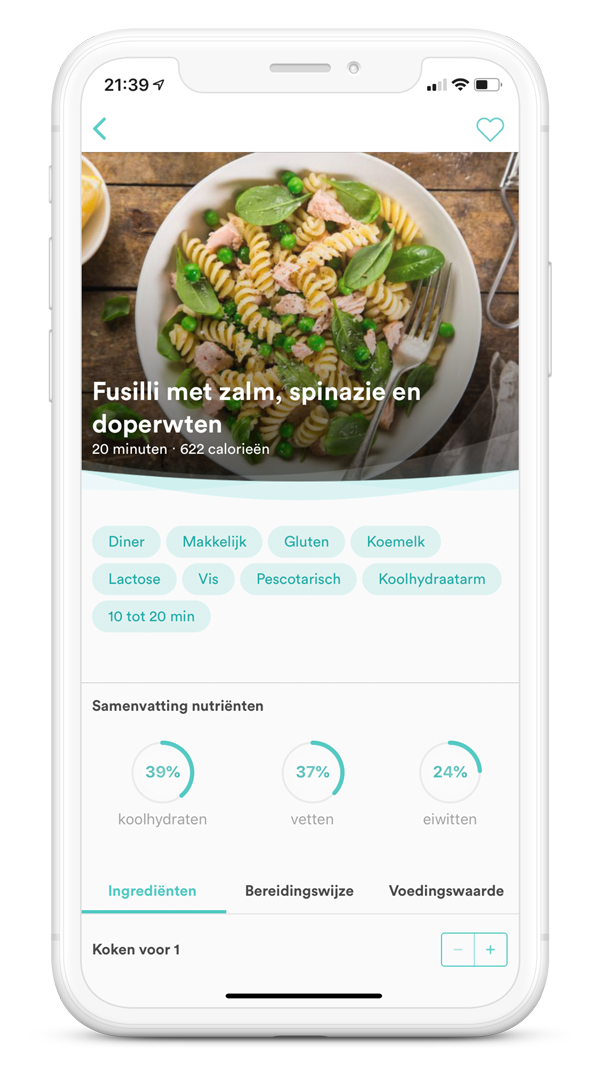Open the Gluten tag
The image size is (600, 1065).
click(x=306, y=542)
